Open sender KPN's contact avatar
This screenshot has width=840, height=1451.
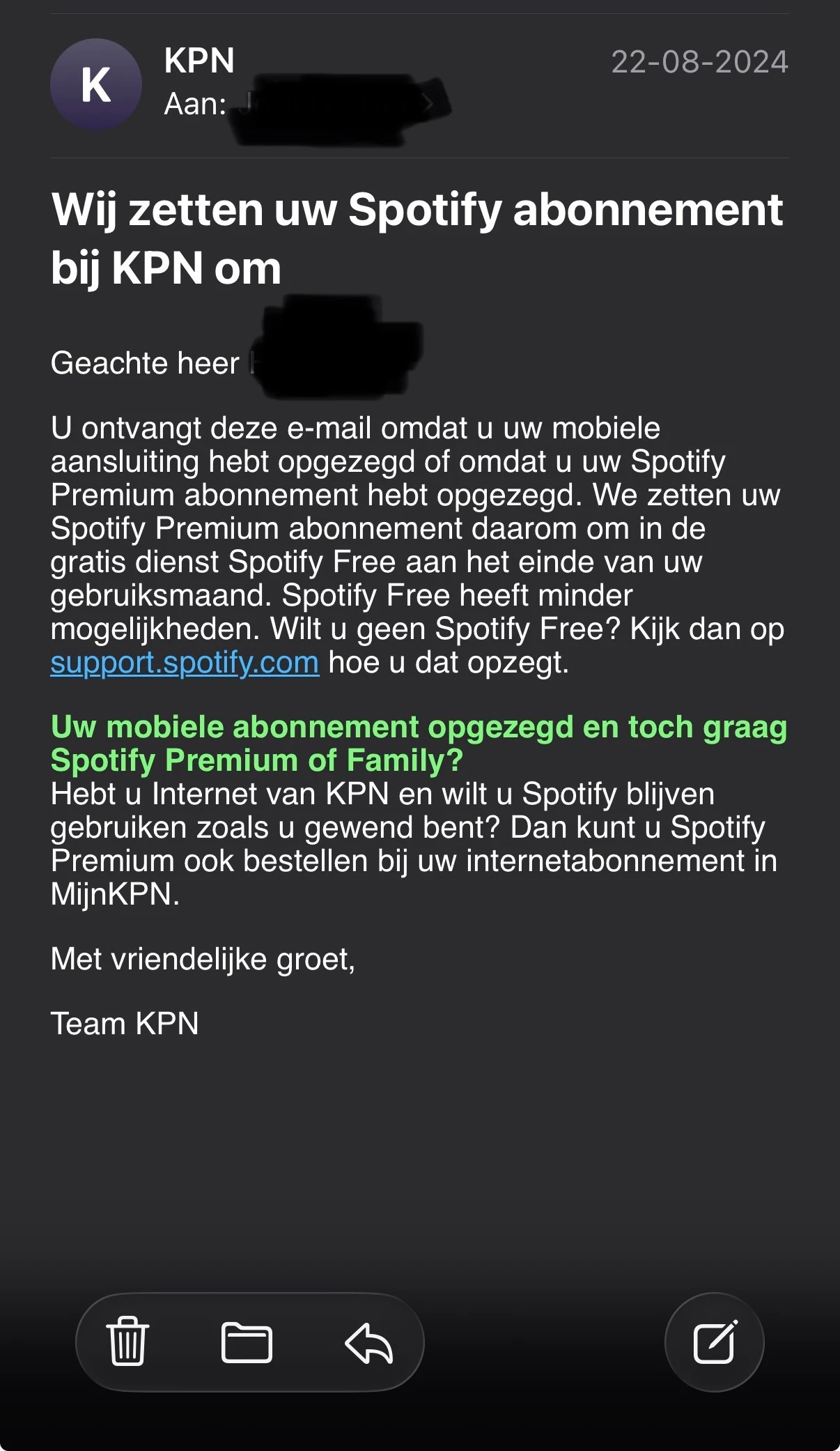96,84
